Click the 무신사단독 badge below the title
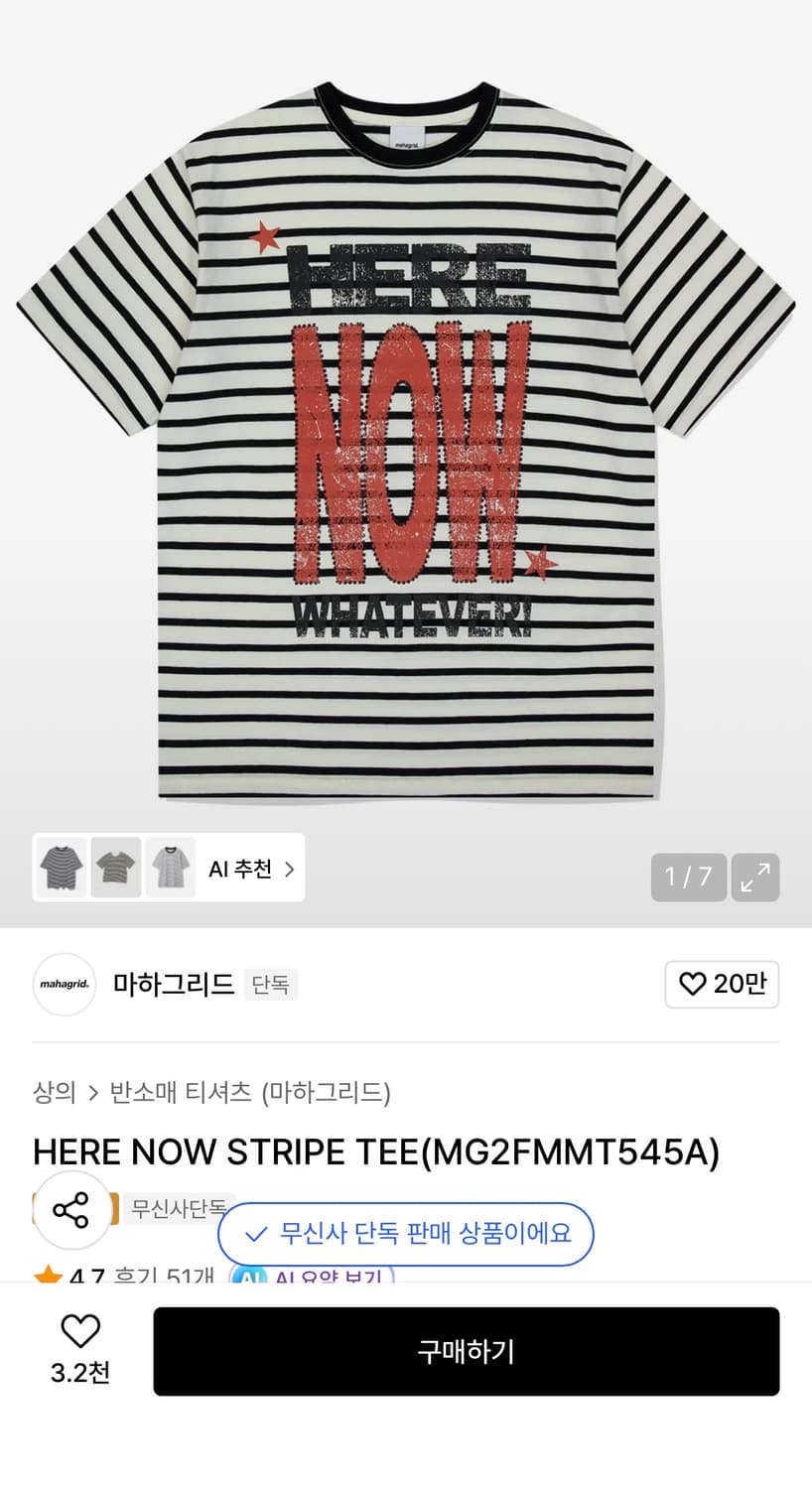 (177, 1209)
